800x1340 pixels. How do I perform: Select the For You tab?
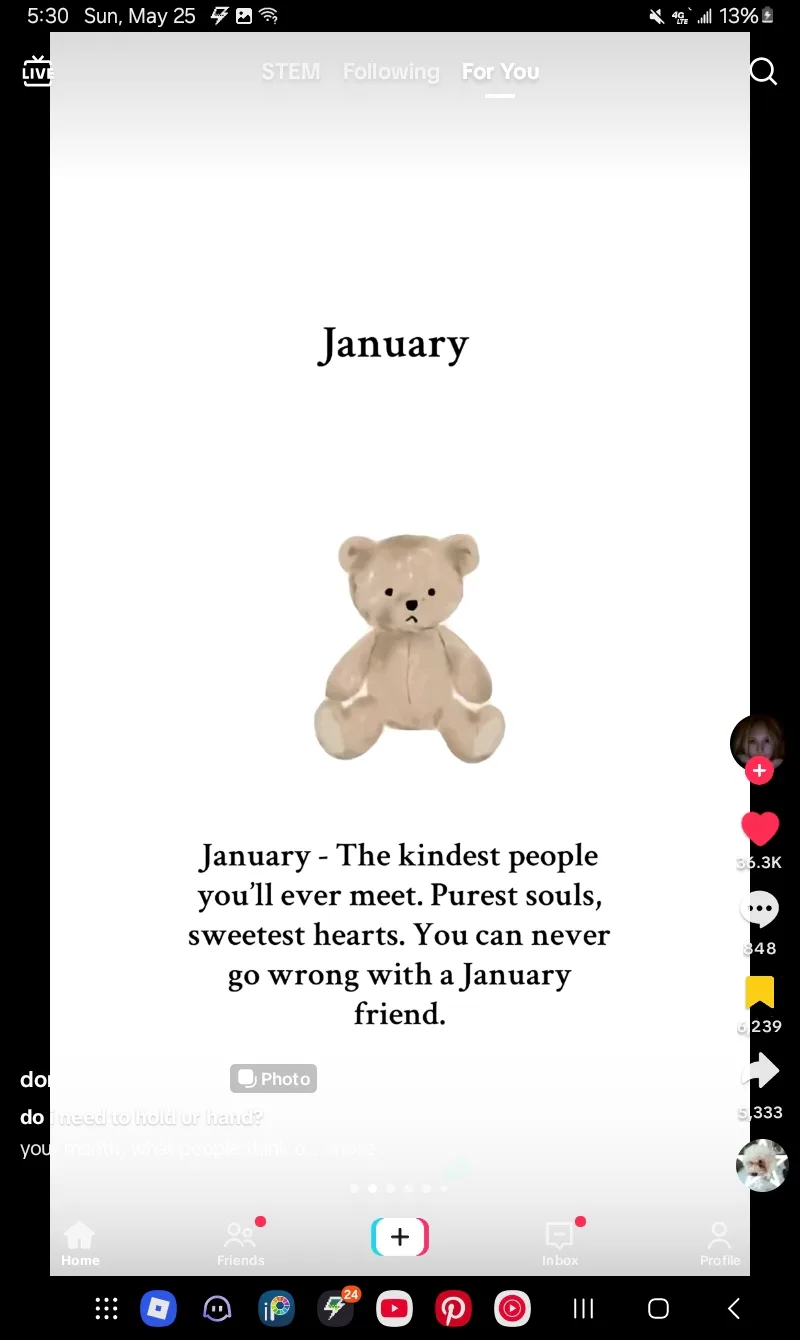tap(500, 72)
